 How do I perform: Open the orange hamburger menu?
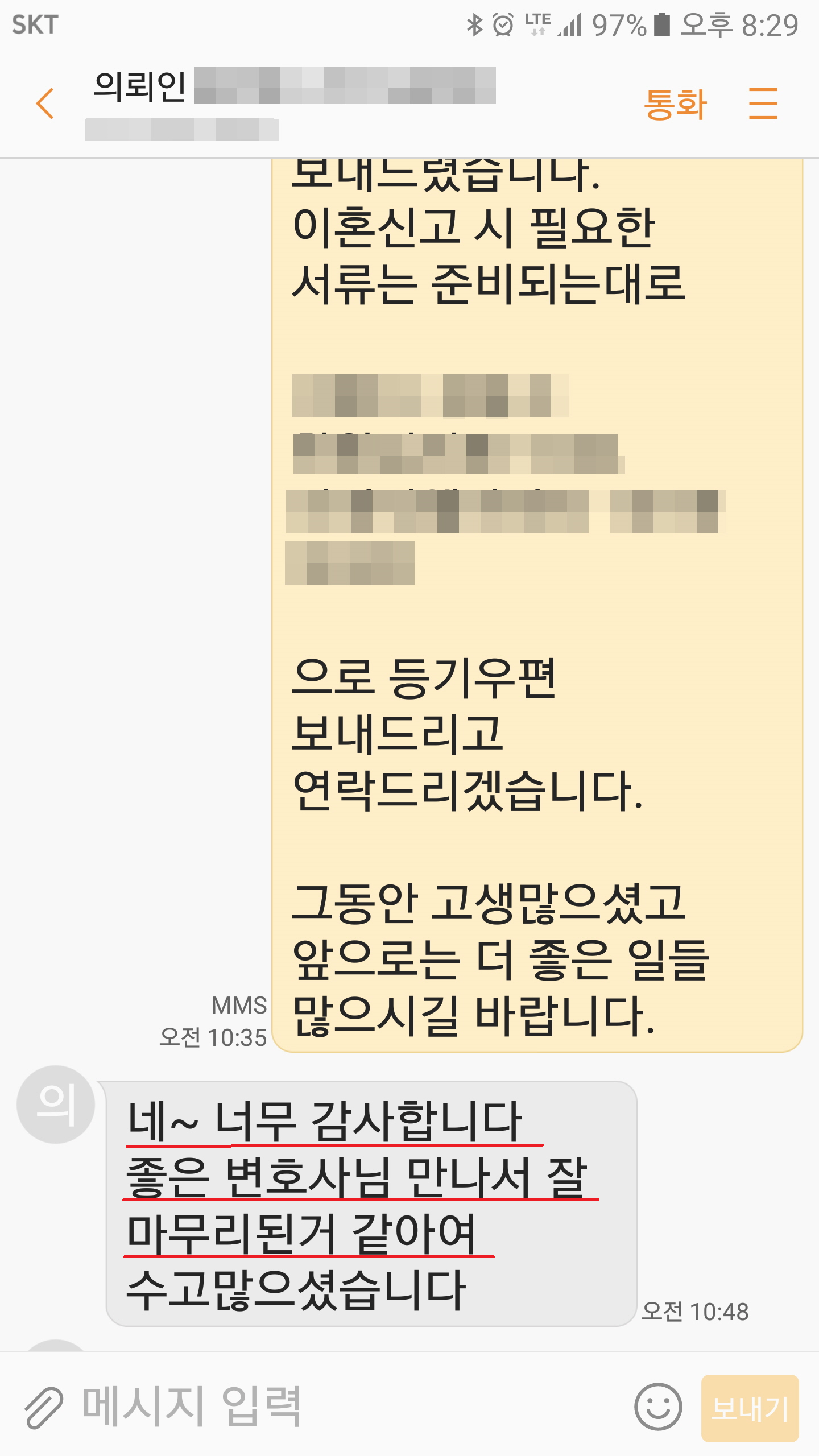(x=763, y=104)
